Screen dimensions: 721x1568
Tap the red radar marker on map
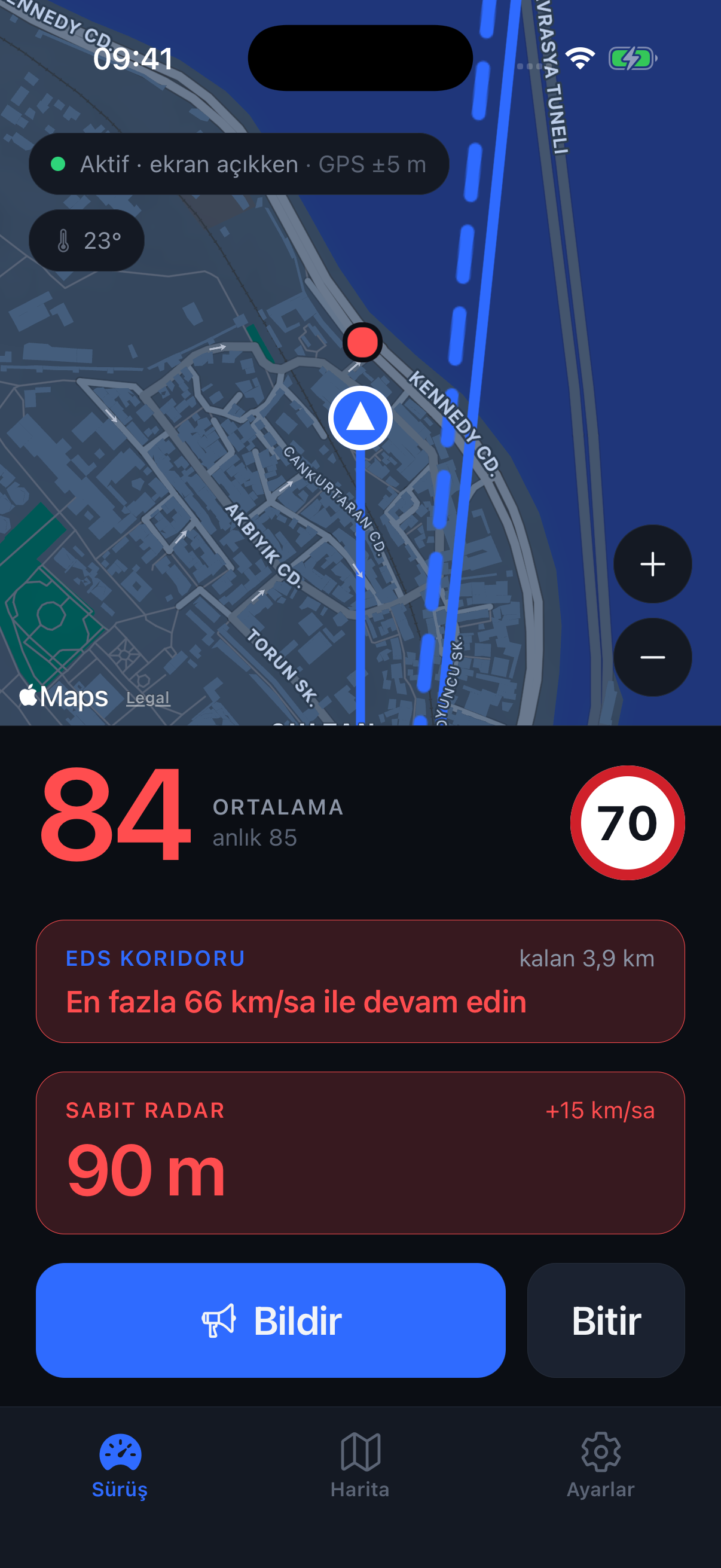coord(363,342)
